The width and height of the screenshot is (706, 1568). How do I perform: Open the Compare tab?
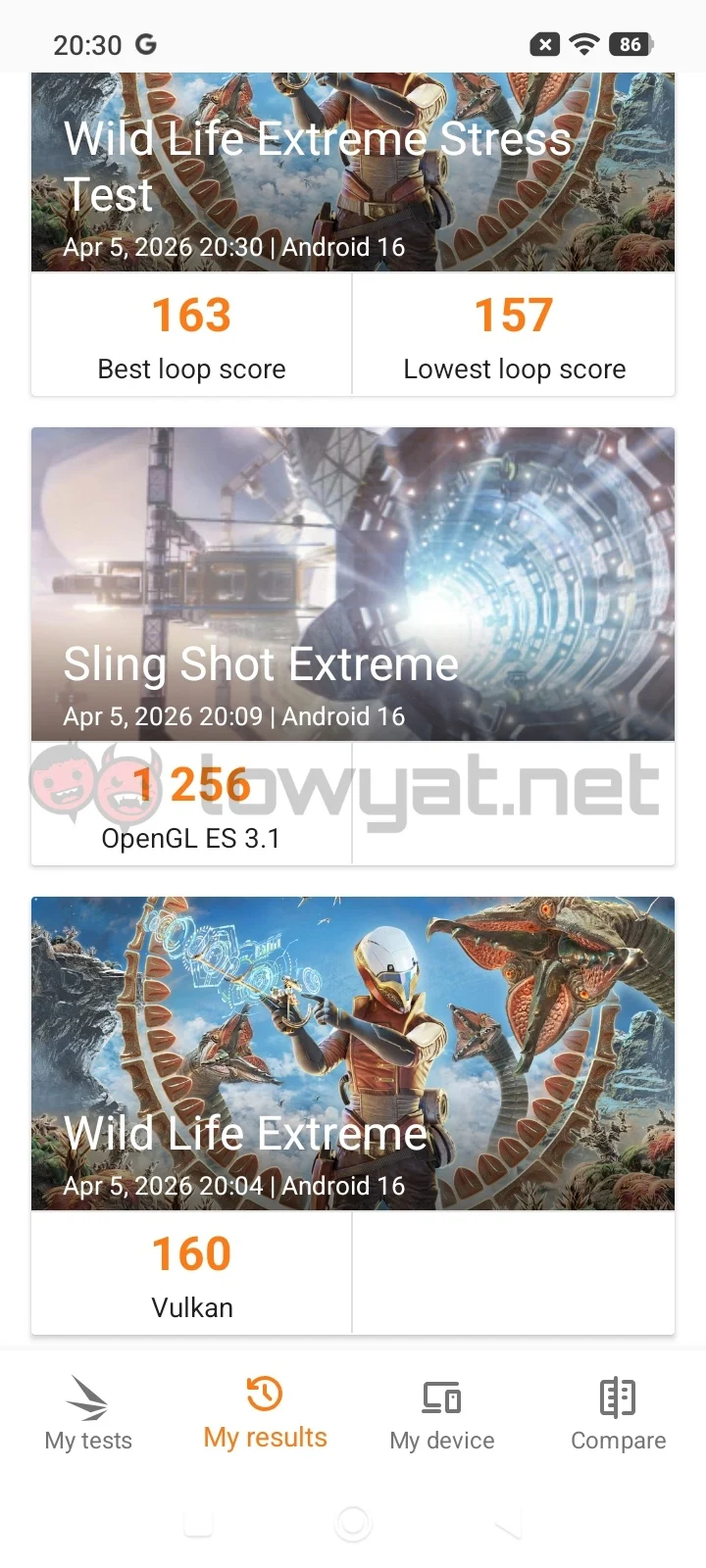pyautogui.click(x=618, y=1413)
